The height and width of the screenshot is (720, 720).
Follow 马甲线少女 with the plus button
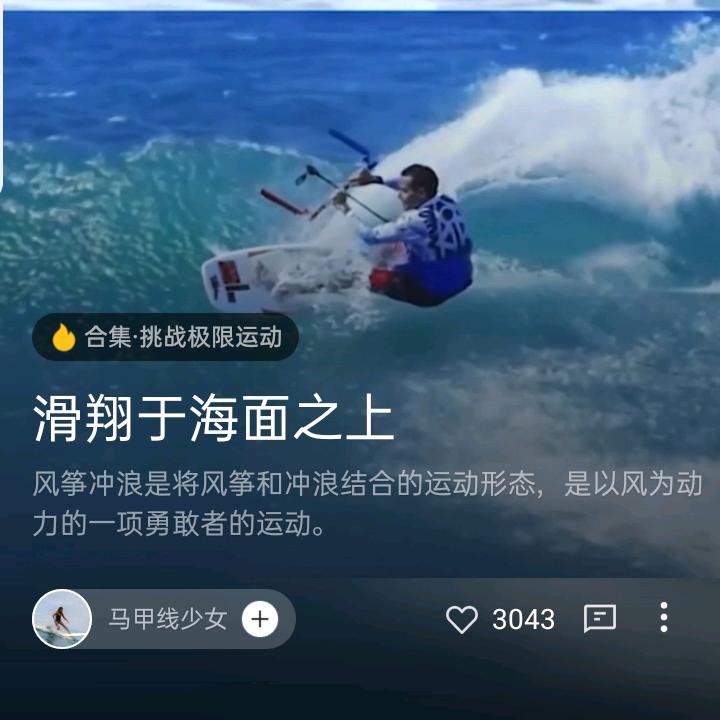tap(260, 619)
